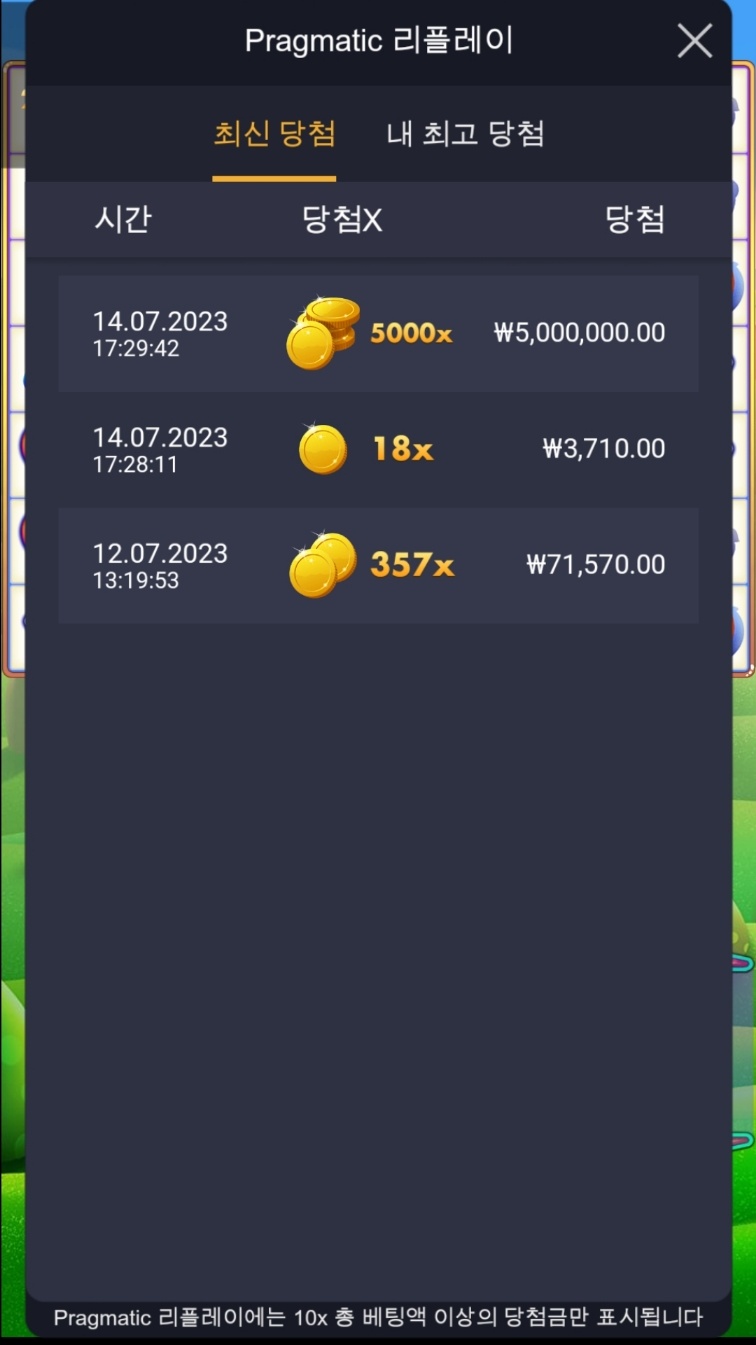Switch to the 내 최고 당첨 tab
Screen dimensions: 756x1345
(465, 134)
